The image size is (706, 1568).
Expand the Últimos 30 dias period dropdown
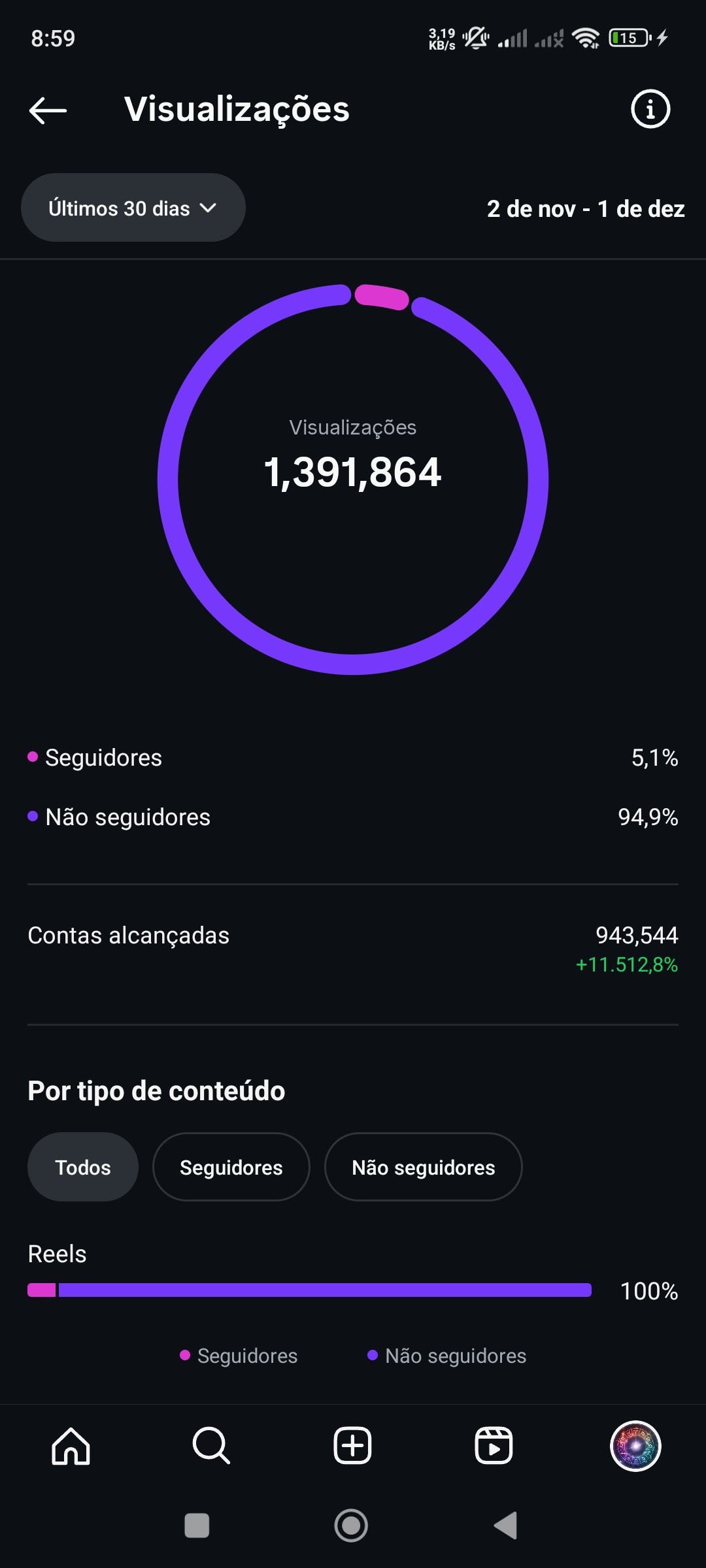pyautogui.click(x=133, y=208)
